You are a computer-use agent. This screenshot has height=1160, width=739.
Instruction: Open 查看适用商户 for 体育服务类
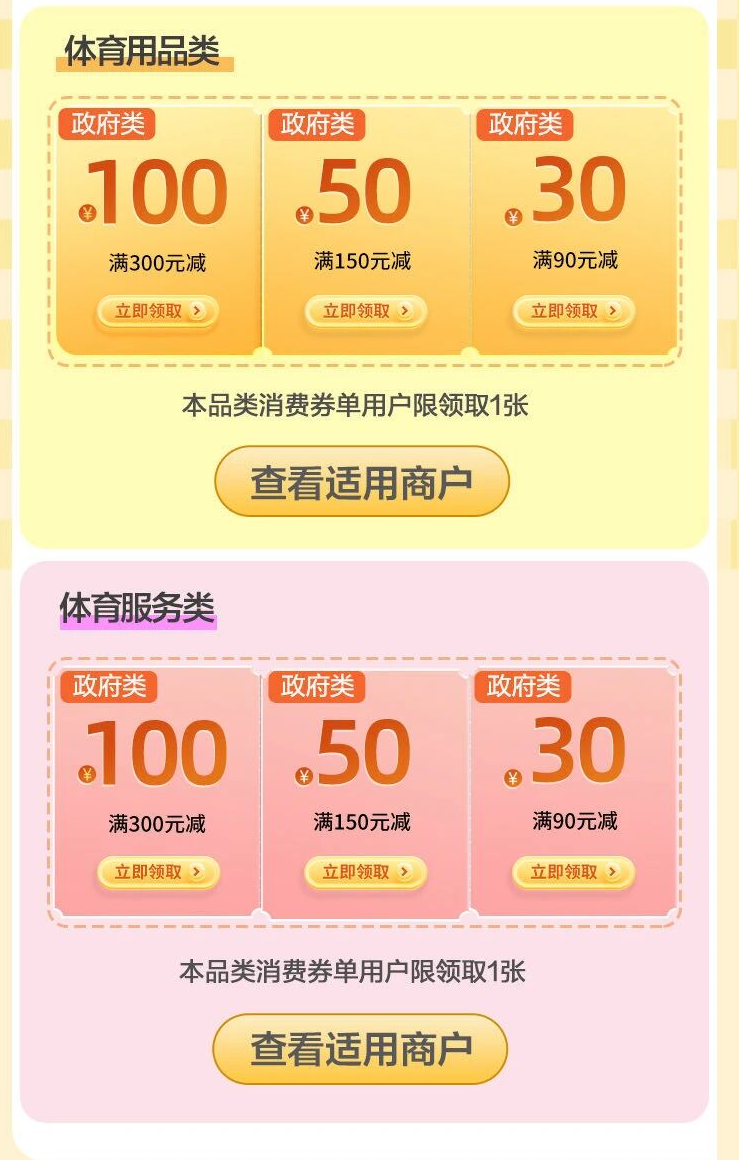coord(360,1049)
